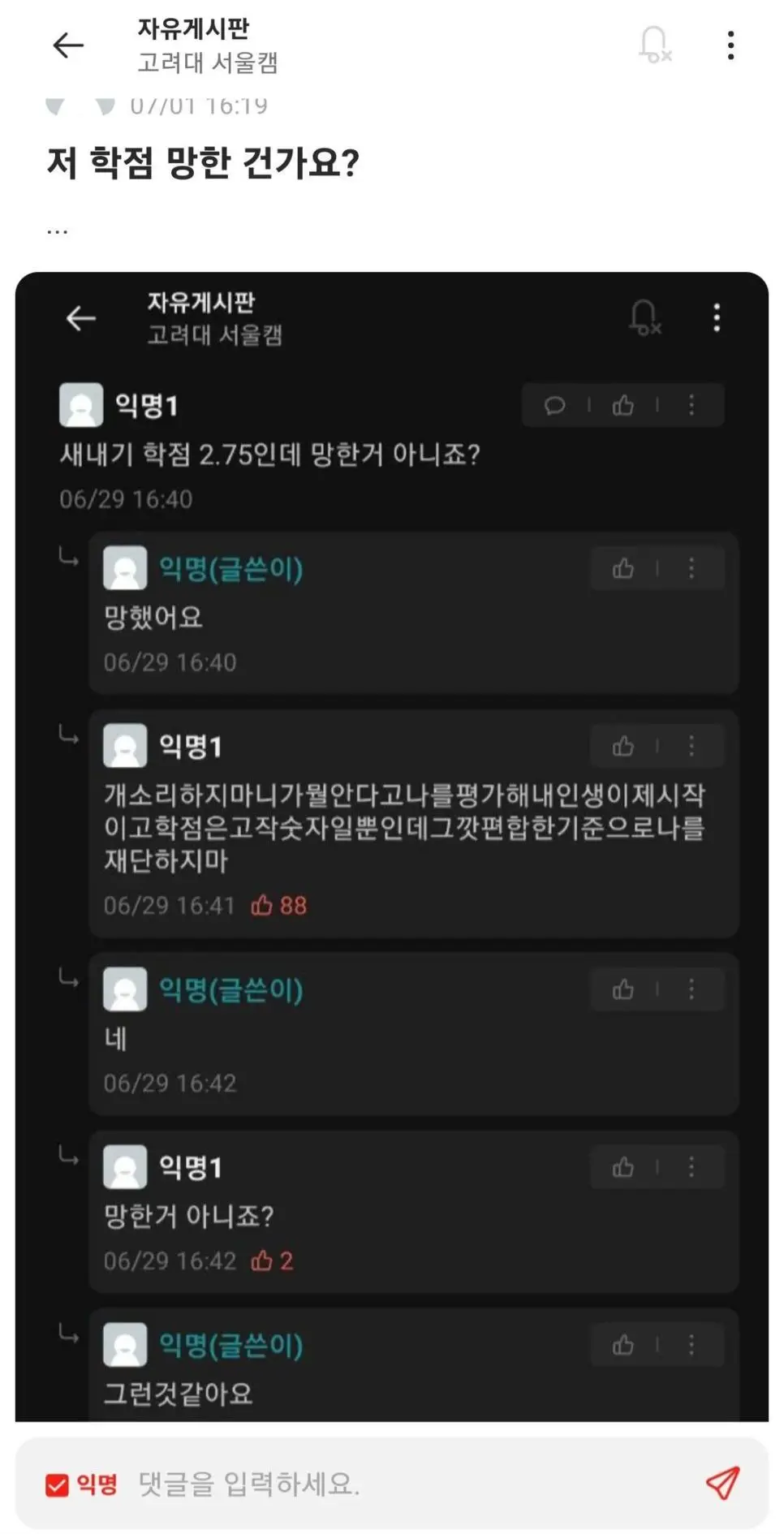Open the top overflow menu
Screen dimensions: 784x1534
(730, 45)
